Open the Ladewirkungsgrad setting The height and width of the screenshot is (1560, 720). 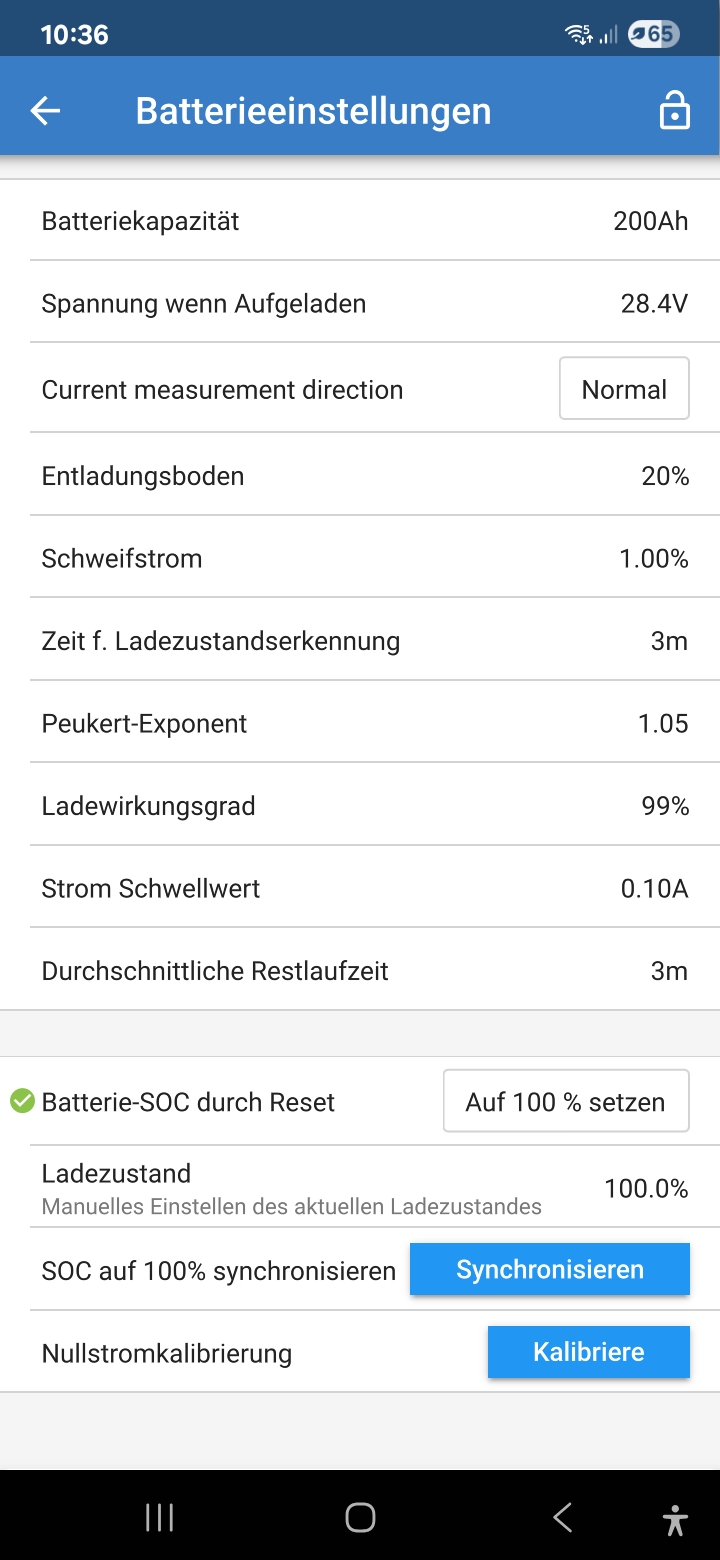tap(360, 806)
